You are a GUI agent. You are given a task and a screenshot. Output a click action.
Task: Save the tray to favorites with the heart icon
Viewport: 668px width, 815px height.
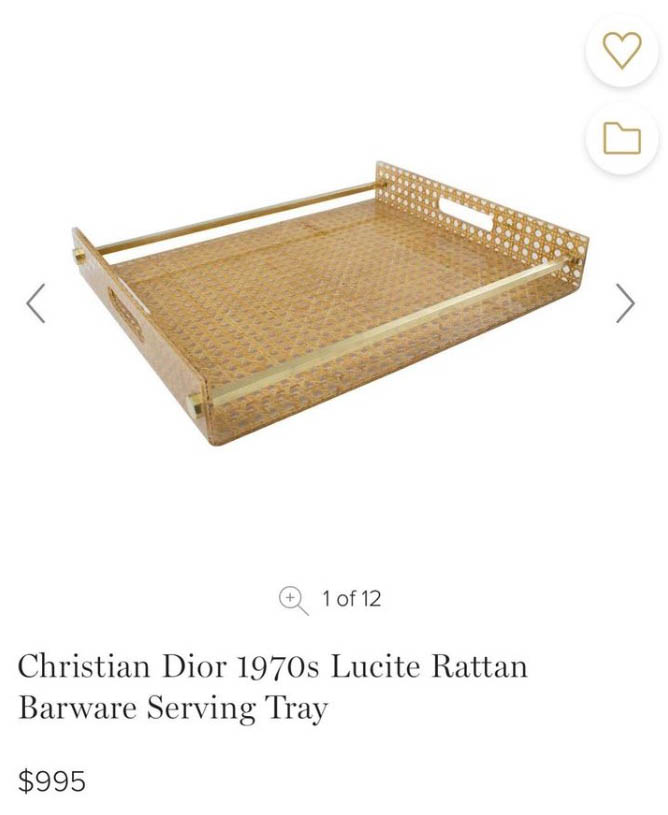(x=621, y=50)
